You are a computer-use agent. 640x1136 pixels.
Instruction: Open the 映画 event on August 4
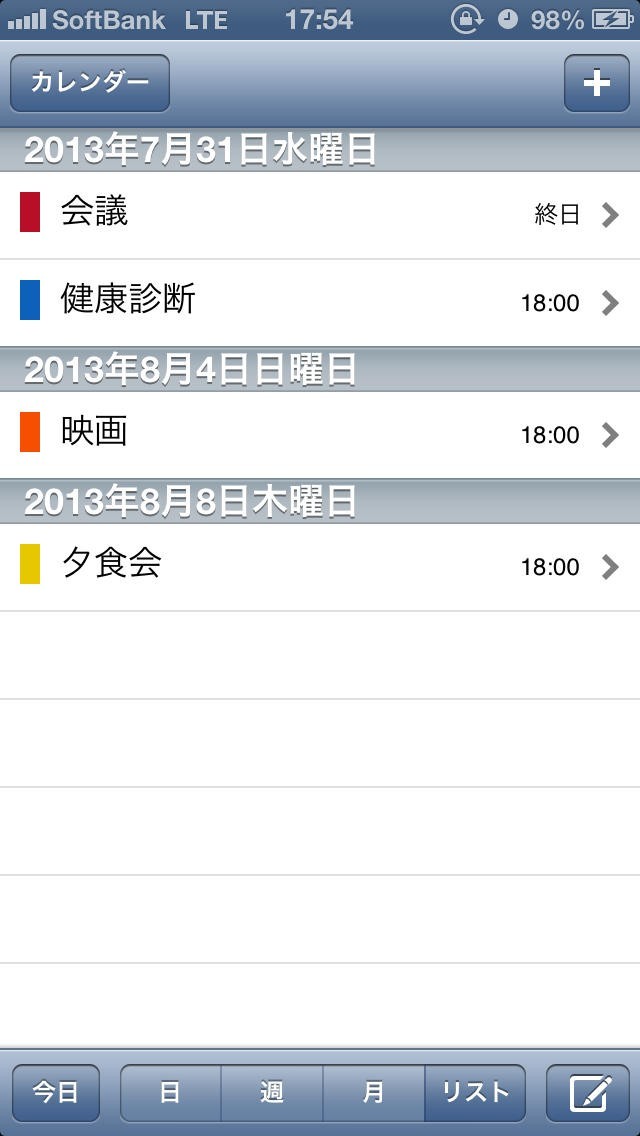pos(320,434)
